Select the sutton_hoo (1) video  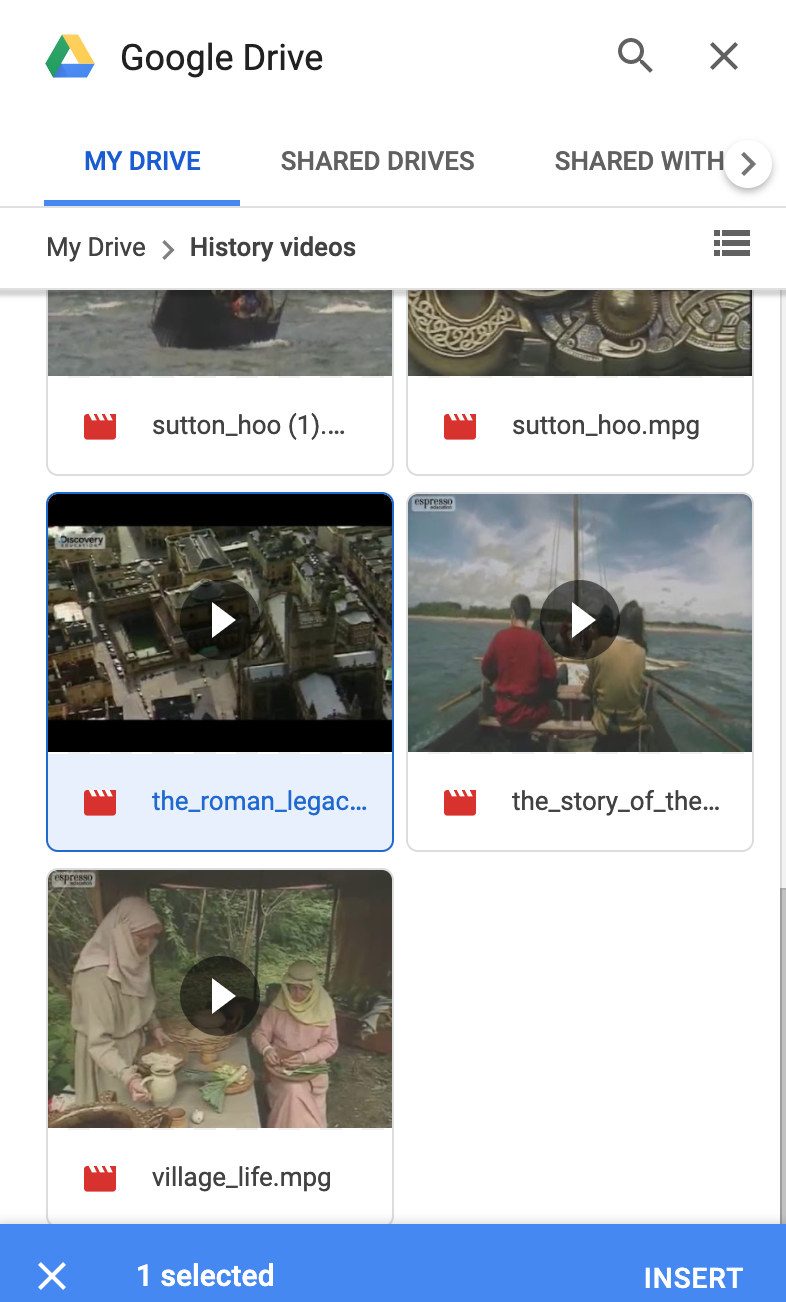220,380
